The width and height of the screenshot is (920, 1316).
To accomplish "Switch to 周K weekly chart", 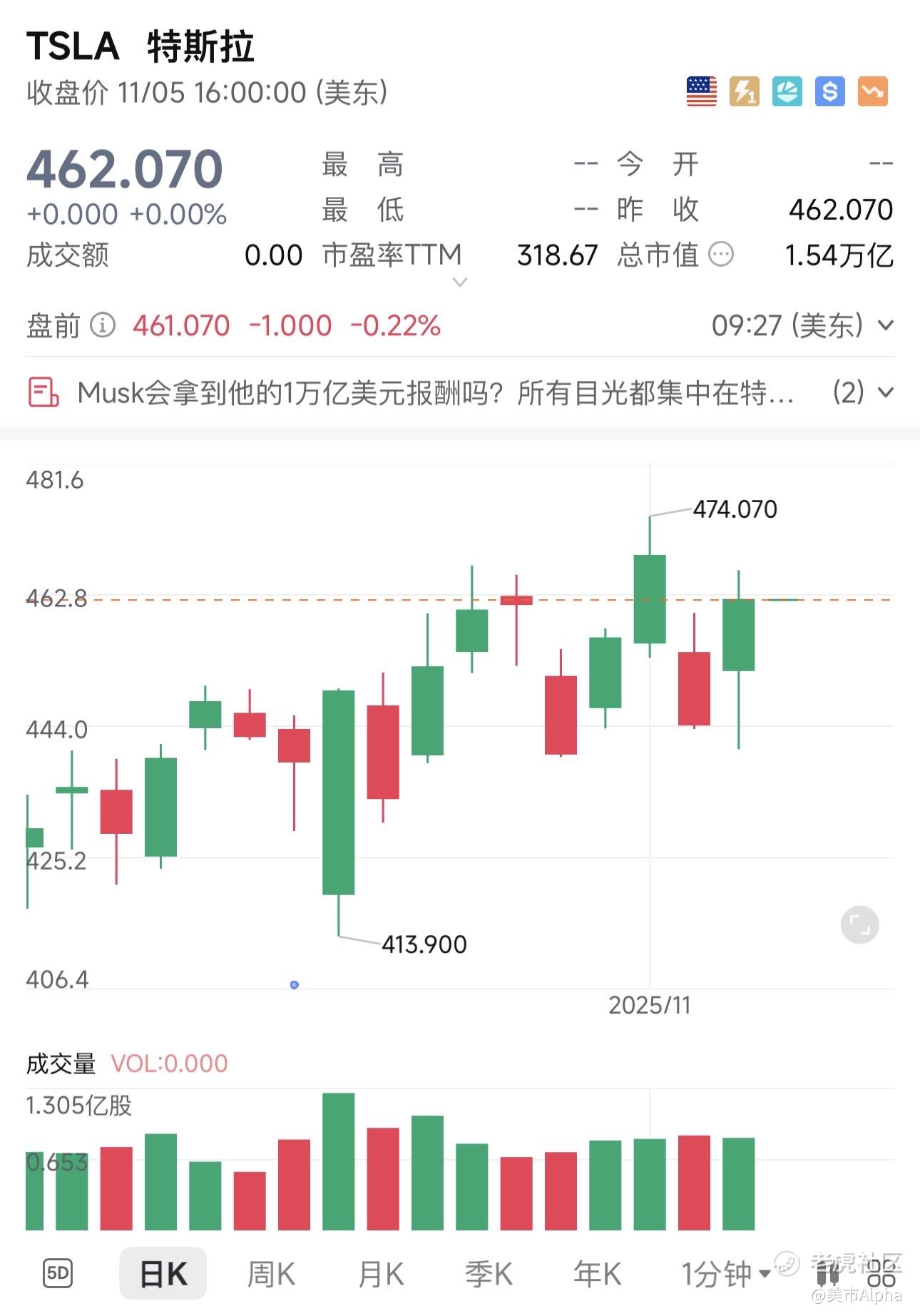I will pos(271,1274).
